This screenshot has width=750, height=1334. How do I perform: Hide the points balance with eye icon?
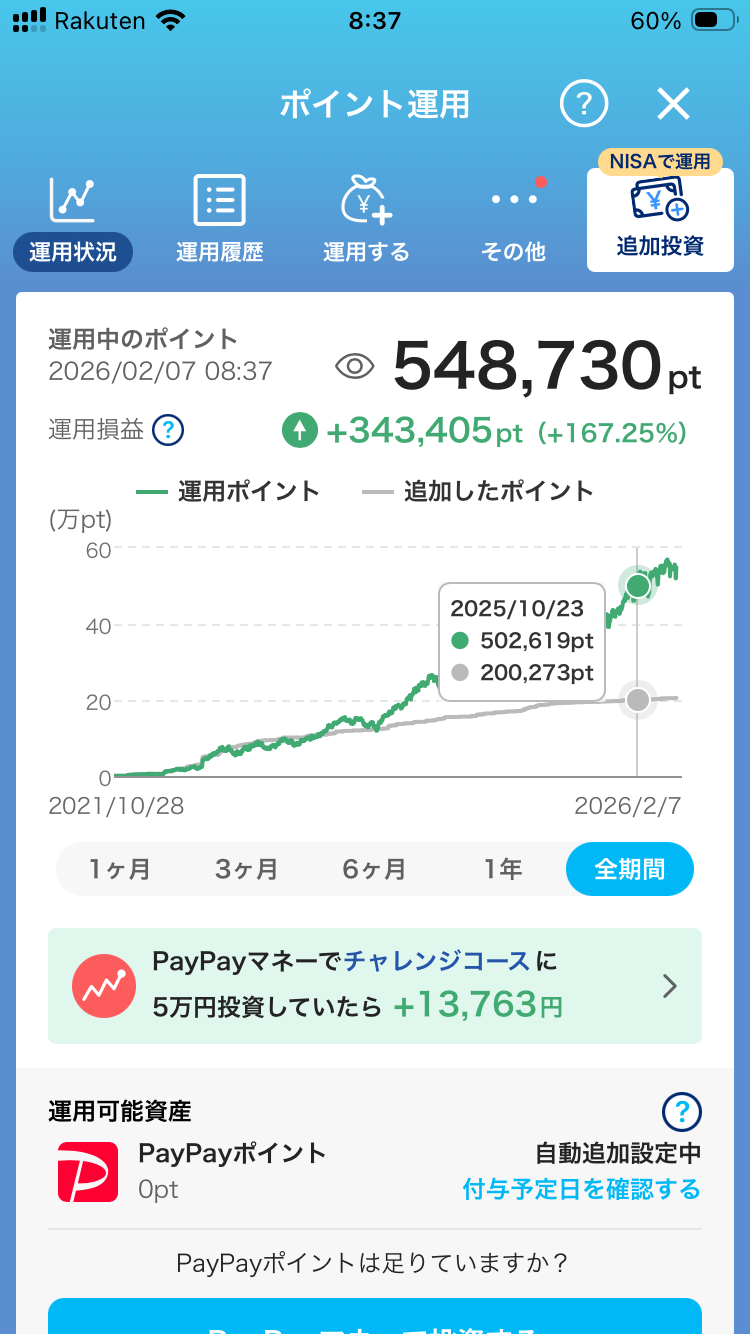coord(354,367)
